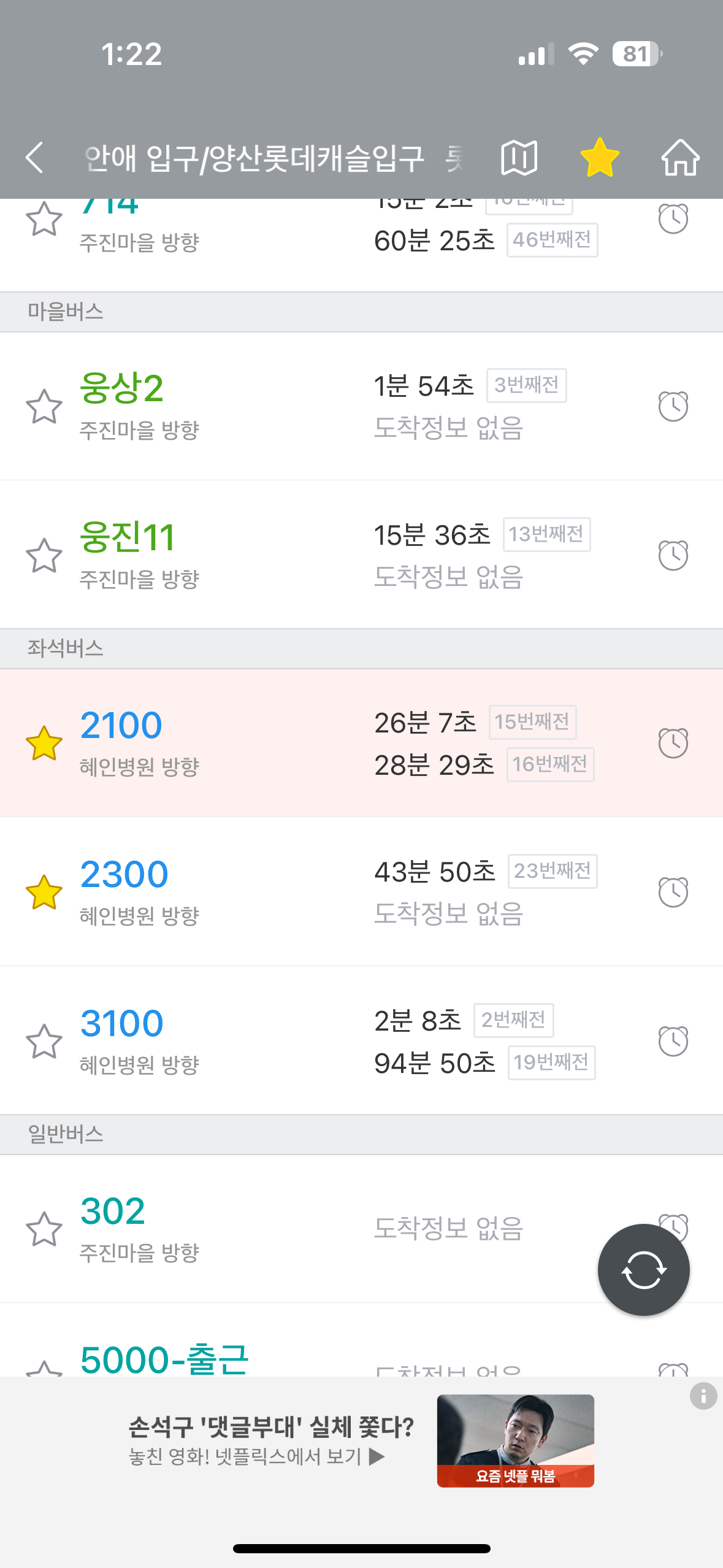Open the 댓글부대 Netflix ad banner
The image size is (723, 1568).
tap(361, 1441)
